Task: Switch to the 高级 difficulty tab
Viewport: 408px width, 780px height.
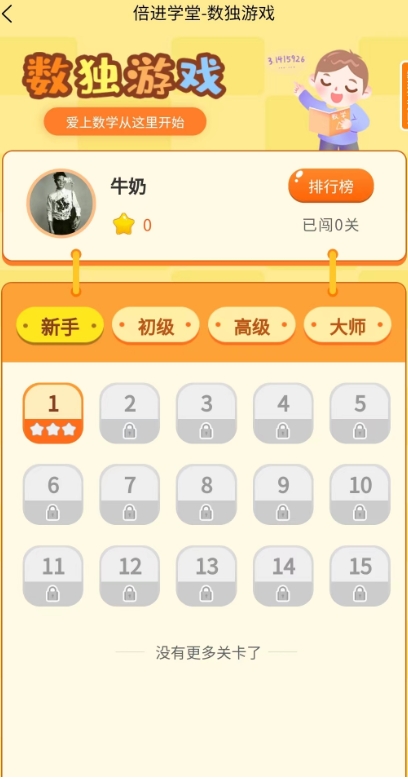Action: pos(252,327)
